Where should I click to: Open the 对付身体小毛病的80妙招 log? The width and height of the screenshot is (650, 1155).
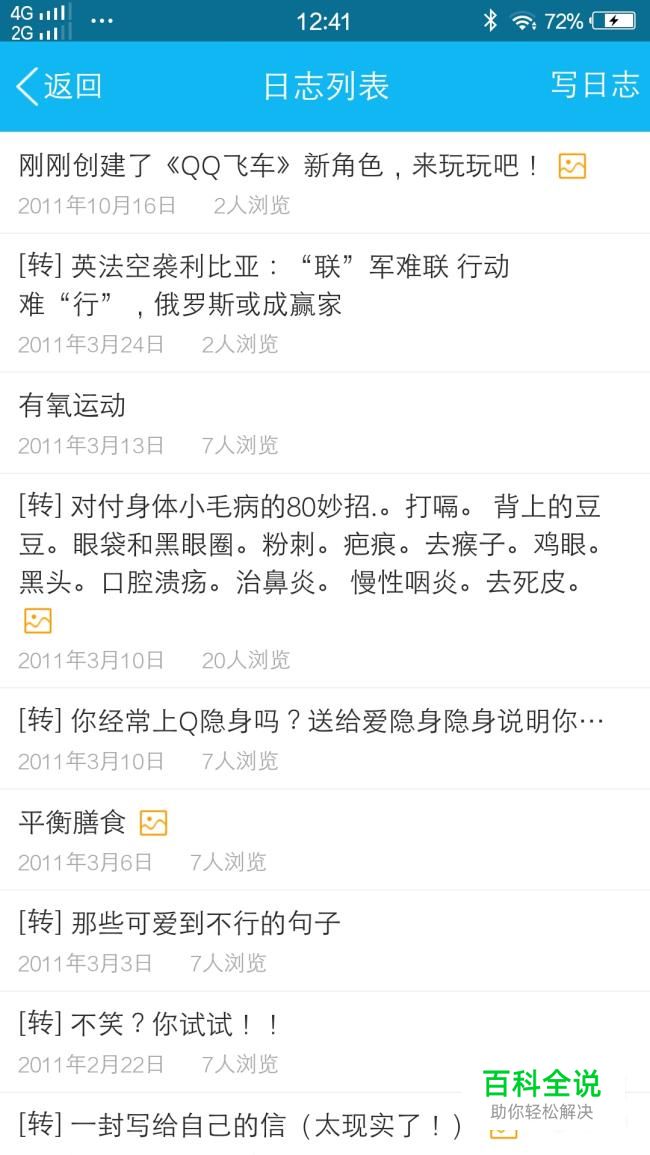tap(325, 580)
